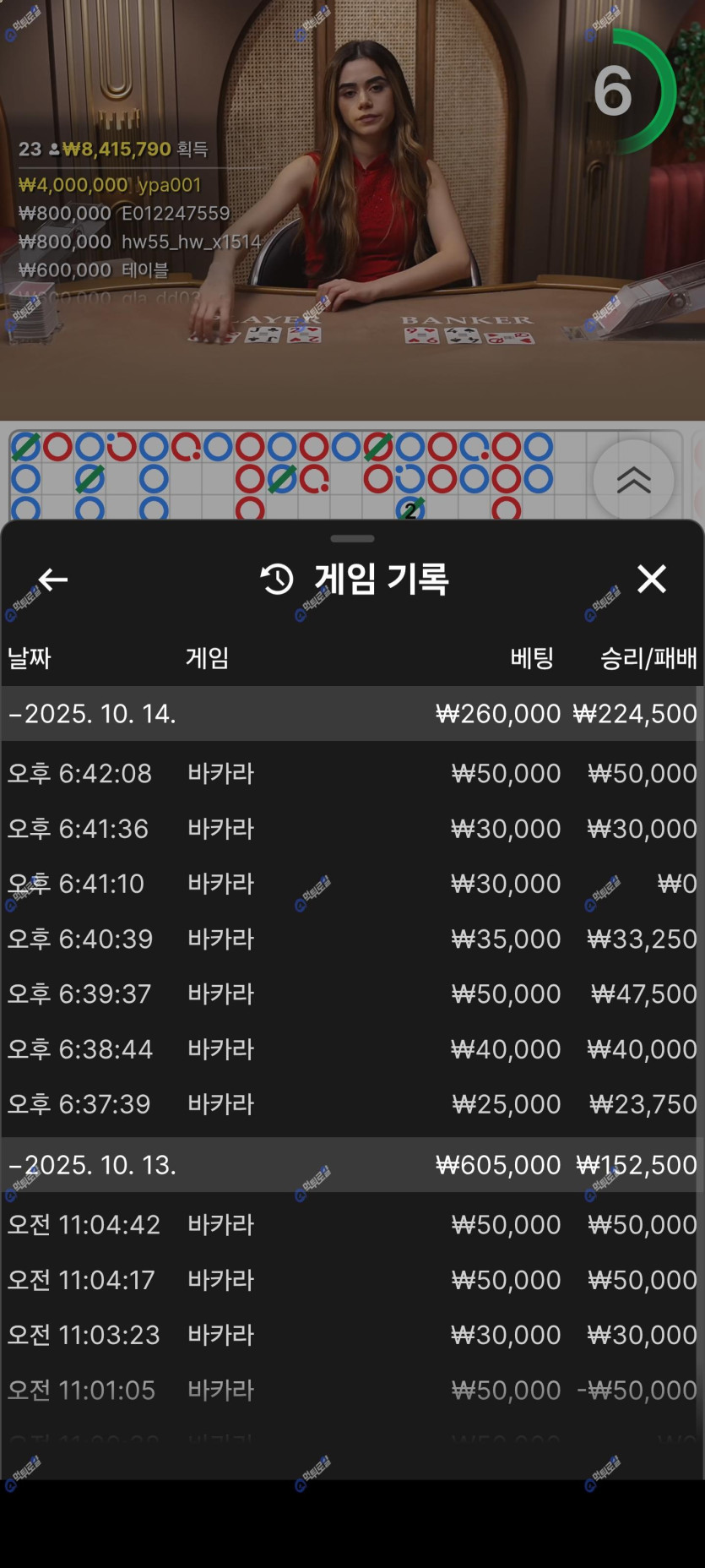Open the 오전 11:04:42 바카라 round
The width and height of the screenshot is (705, 1568).
point(352,1224)
